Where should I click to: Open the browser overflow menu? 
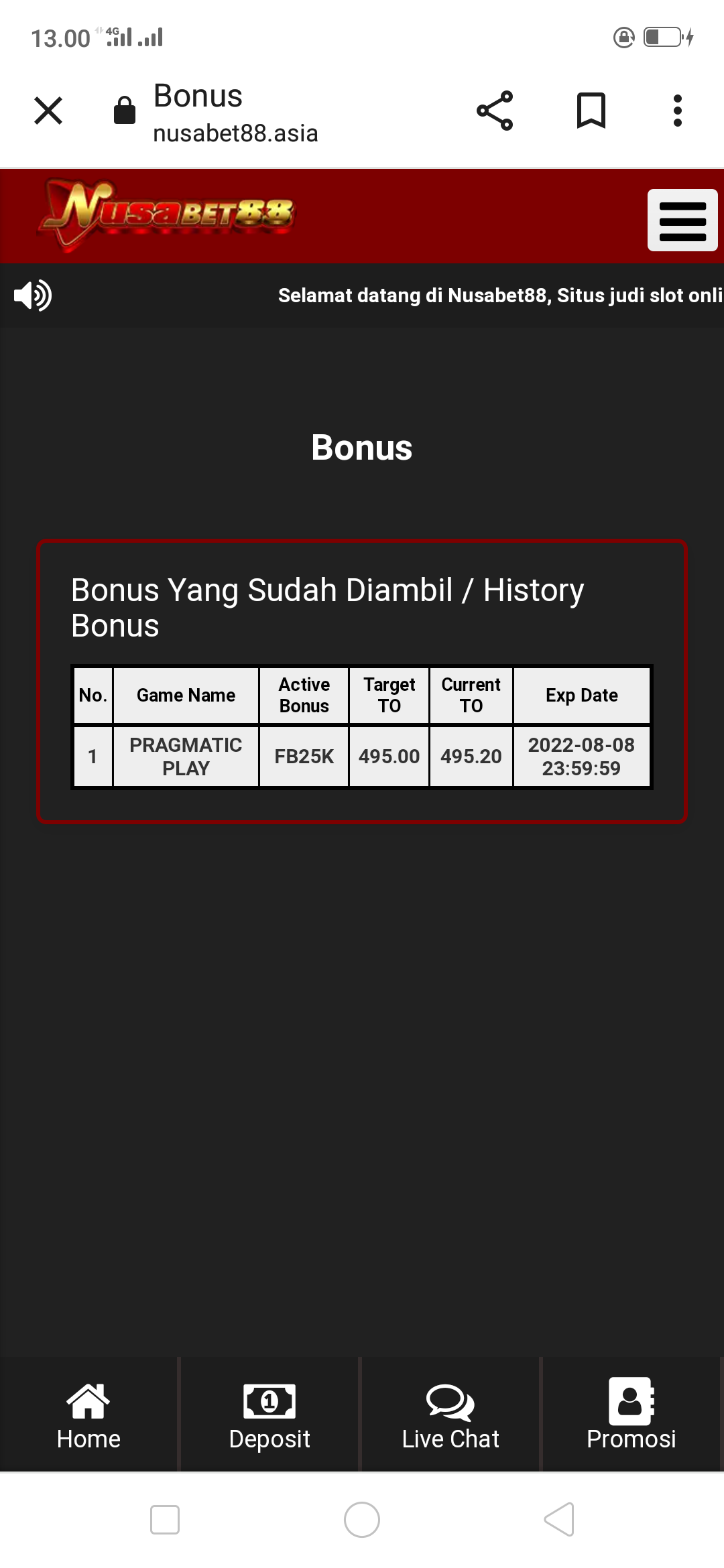point(678,111)
